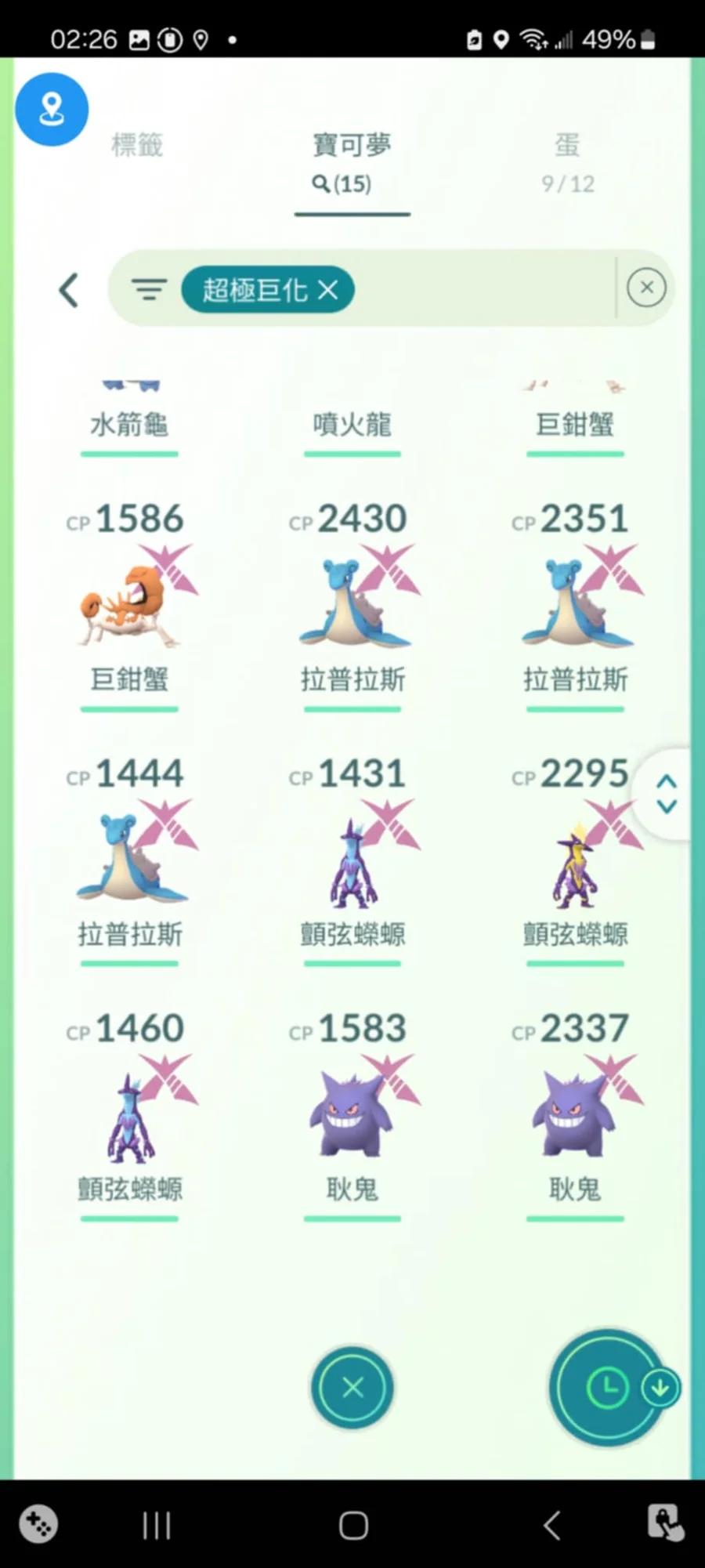Remove the 超極巨化 filter chip
705x1568 pixels.
coord(328,290)
